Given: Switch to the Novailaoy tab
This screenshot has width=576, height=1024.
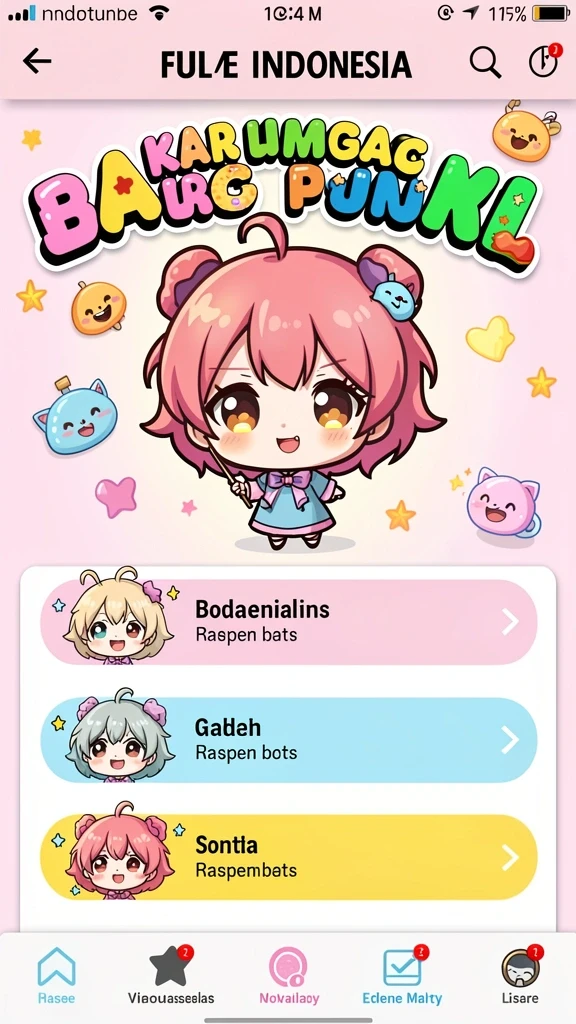Looking at the screenshot, I should point(289,975).
